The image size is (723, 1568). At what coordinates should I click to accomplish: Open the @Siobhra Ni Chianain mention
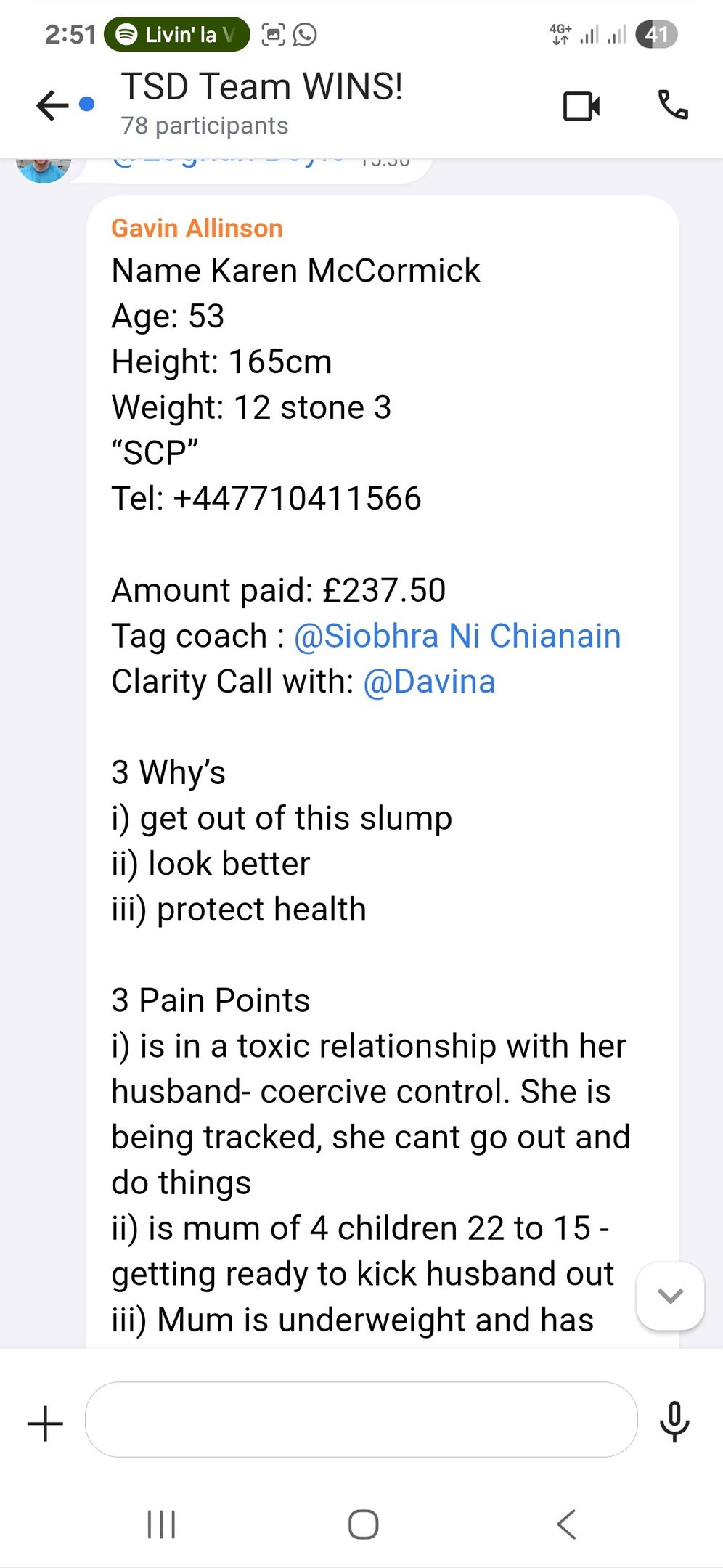click(x=457, y=636)
